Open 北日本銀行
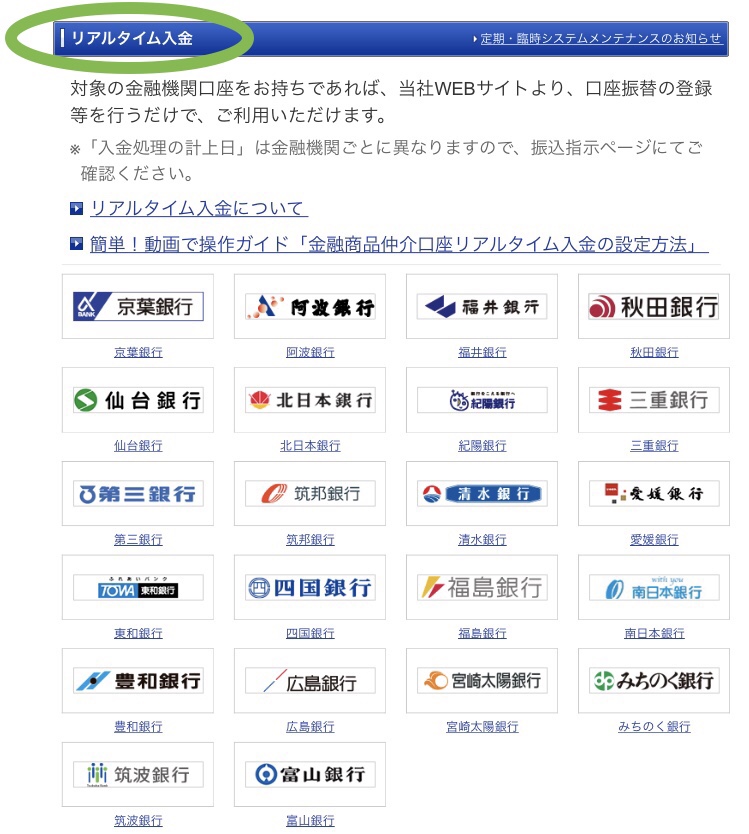The width and height of the screenshot is (749, 834). [x=310, y=400]
